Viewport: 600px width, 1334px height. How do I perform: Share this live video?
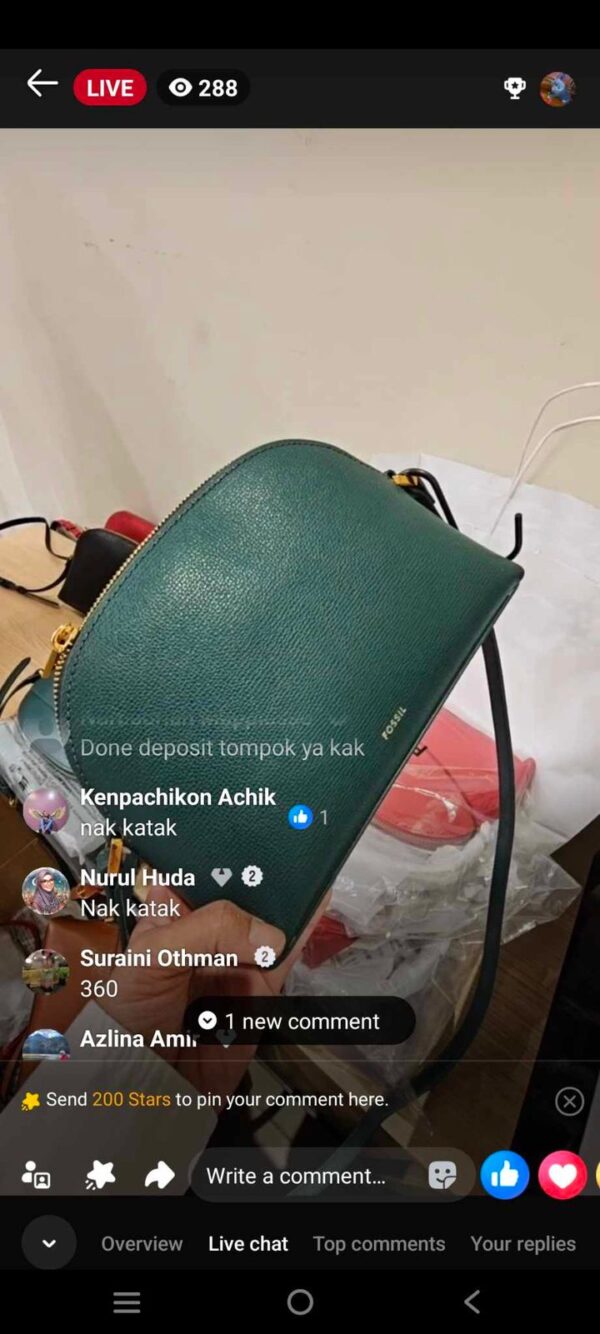pos(160,1176)
